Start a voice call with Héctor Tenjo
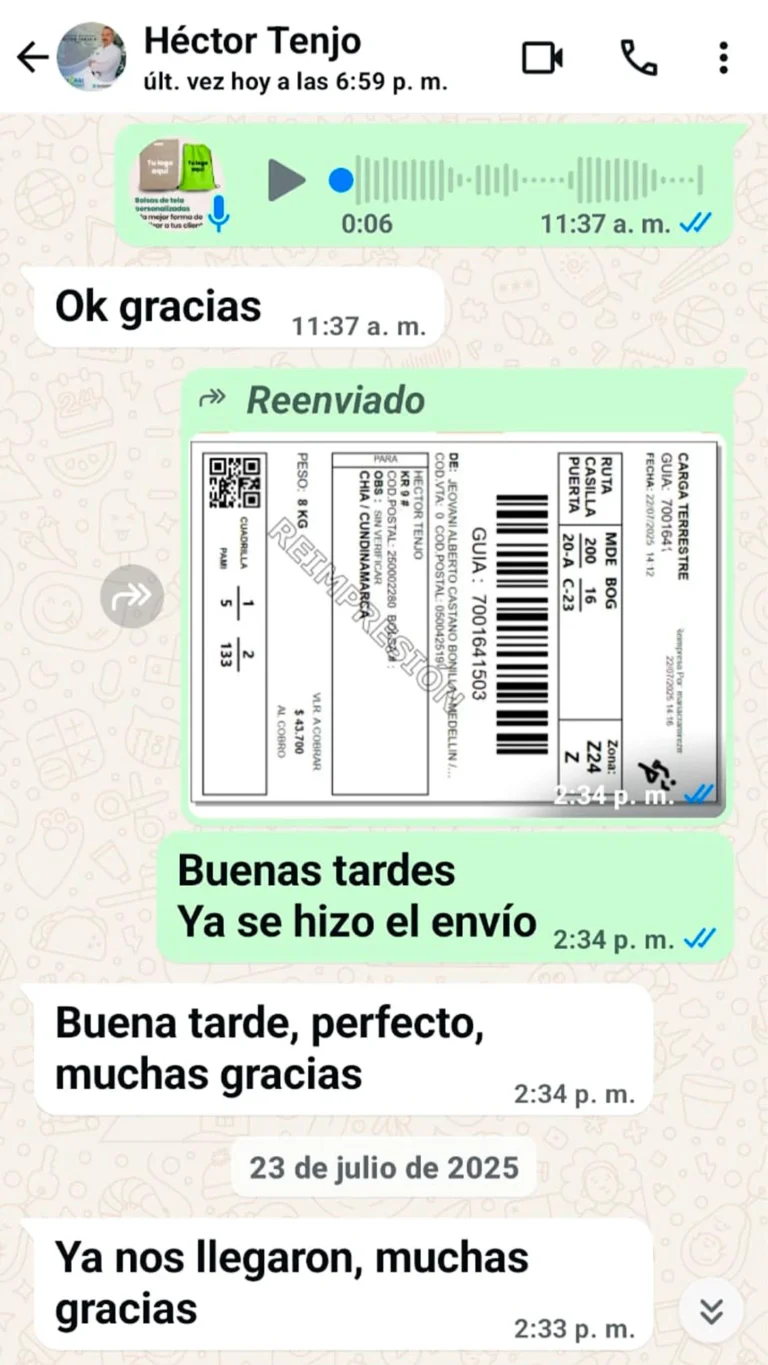This screenshot has height=1365, width=768. click(x=638, y=57)
